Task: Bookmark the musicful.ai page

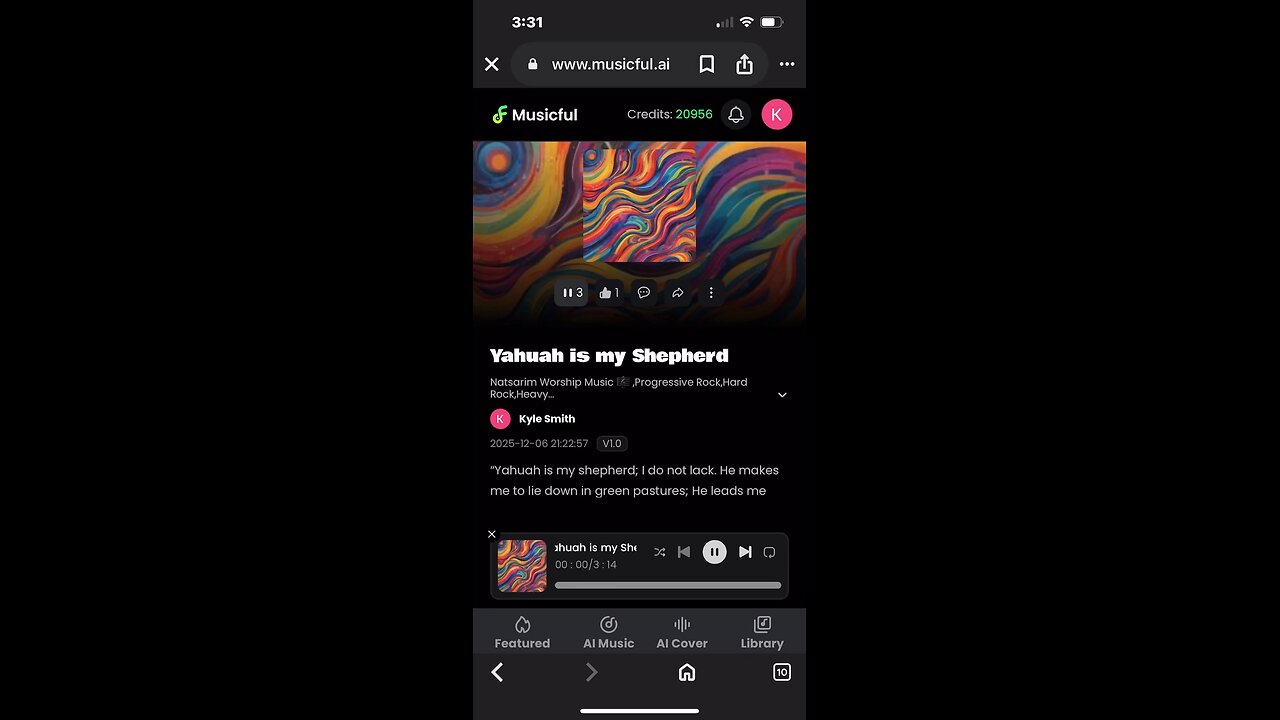Action: (706, 64)
